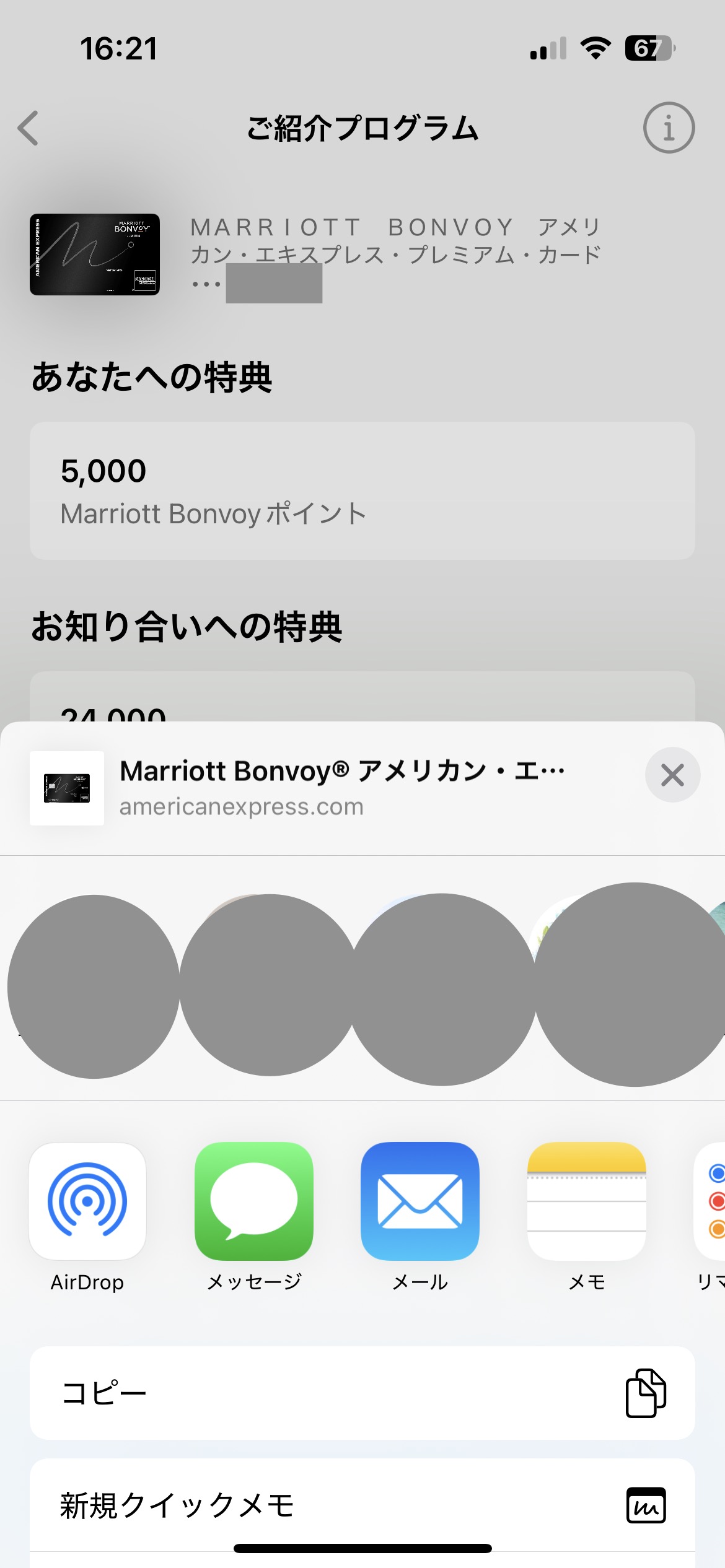Go back from ご紹介プログラム

coord(29,128)
